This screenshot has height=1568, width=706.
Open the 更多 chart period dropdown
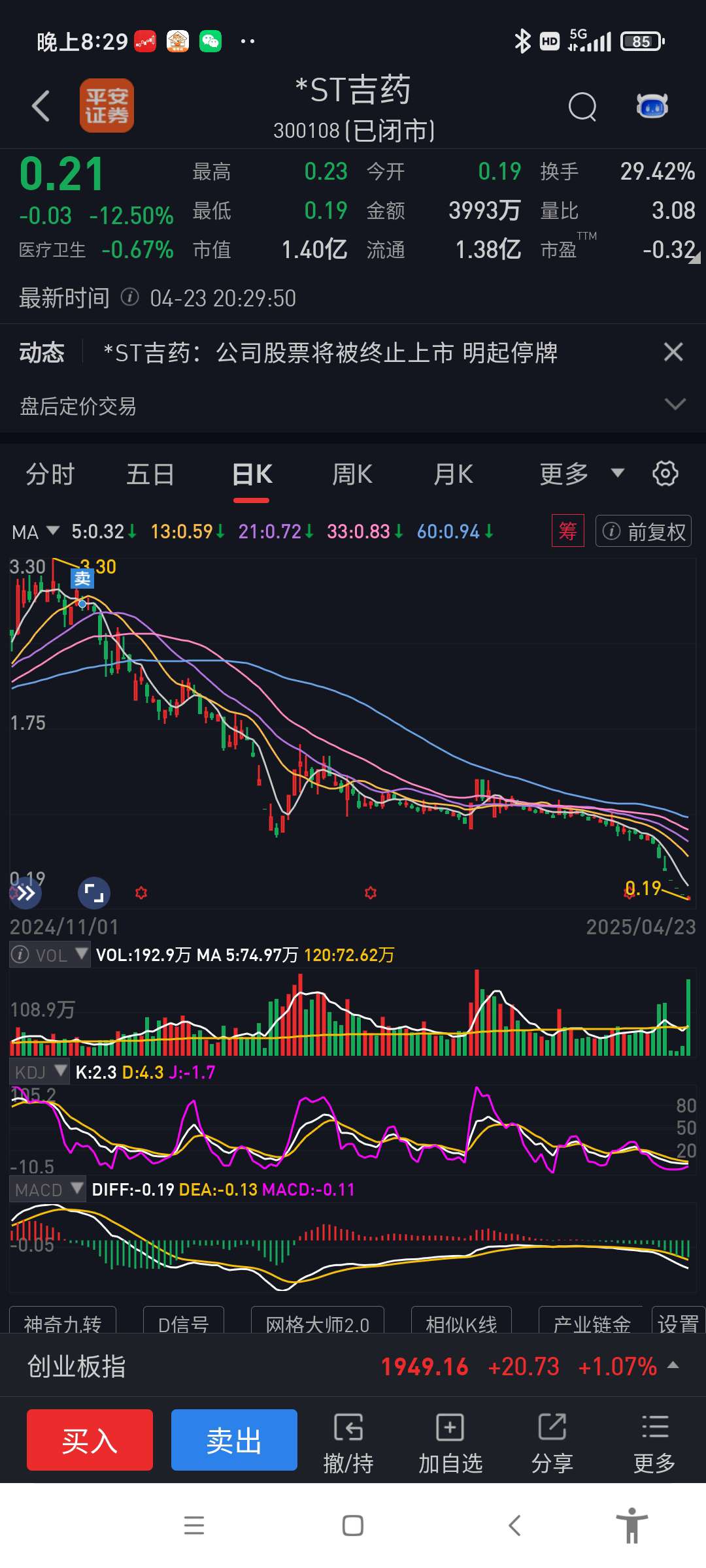pyautogui.click(x=580, y=474)
